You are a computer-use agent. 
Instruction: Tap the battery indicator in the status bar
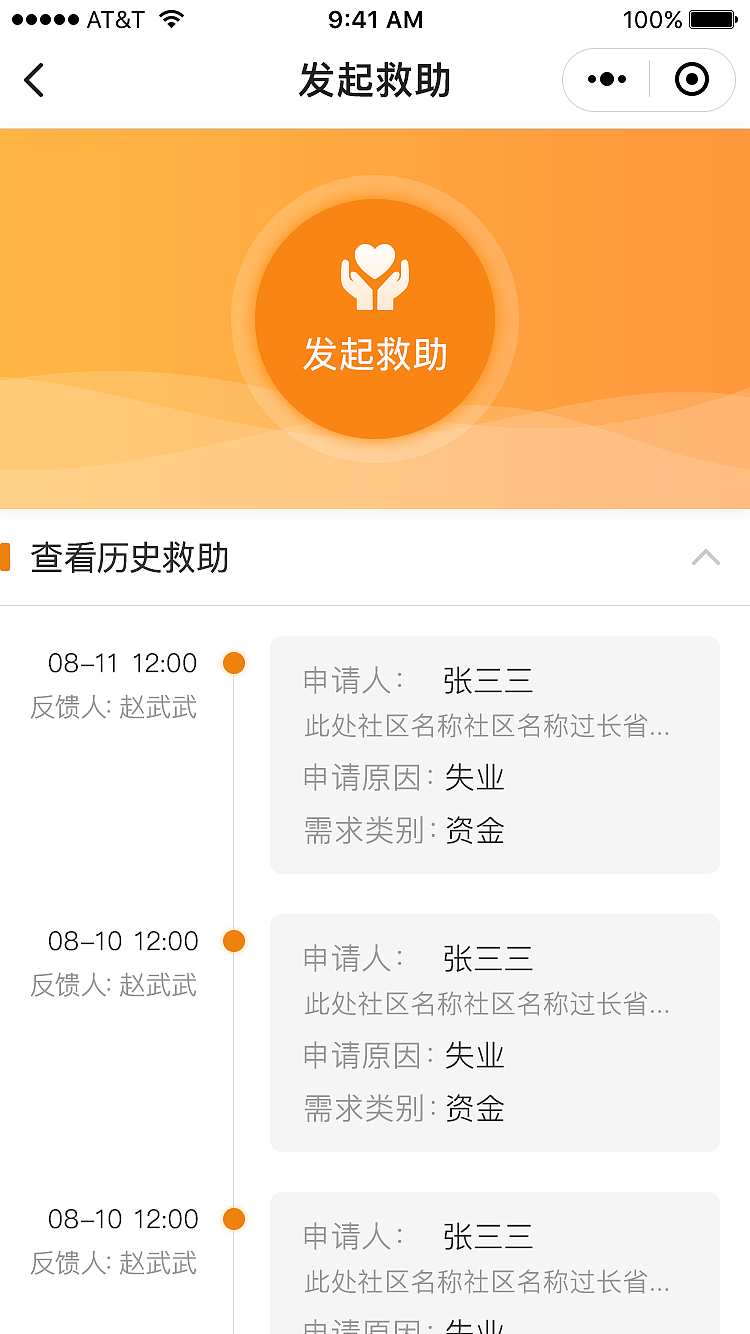click(x=712, y=18)
